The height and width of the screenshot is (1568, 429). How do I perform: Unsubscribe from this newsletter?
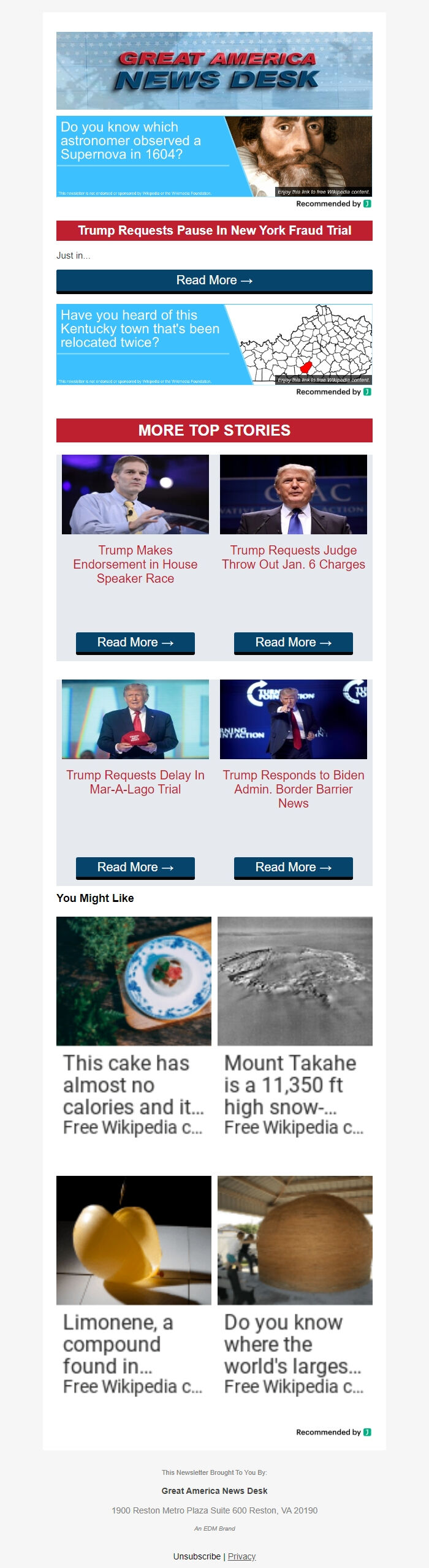coord(197,1556)
